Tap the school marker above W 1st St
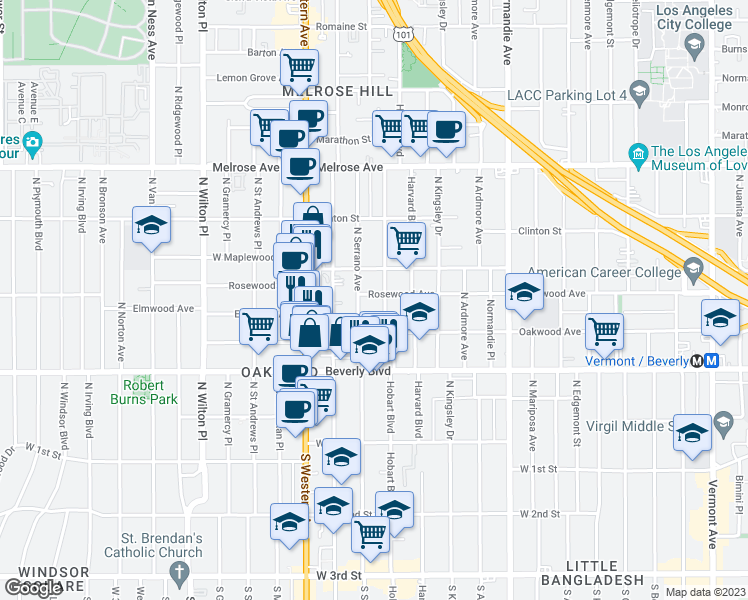 point(342,457)
